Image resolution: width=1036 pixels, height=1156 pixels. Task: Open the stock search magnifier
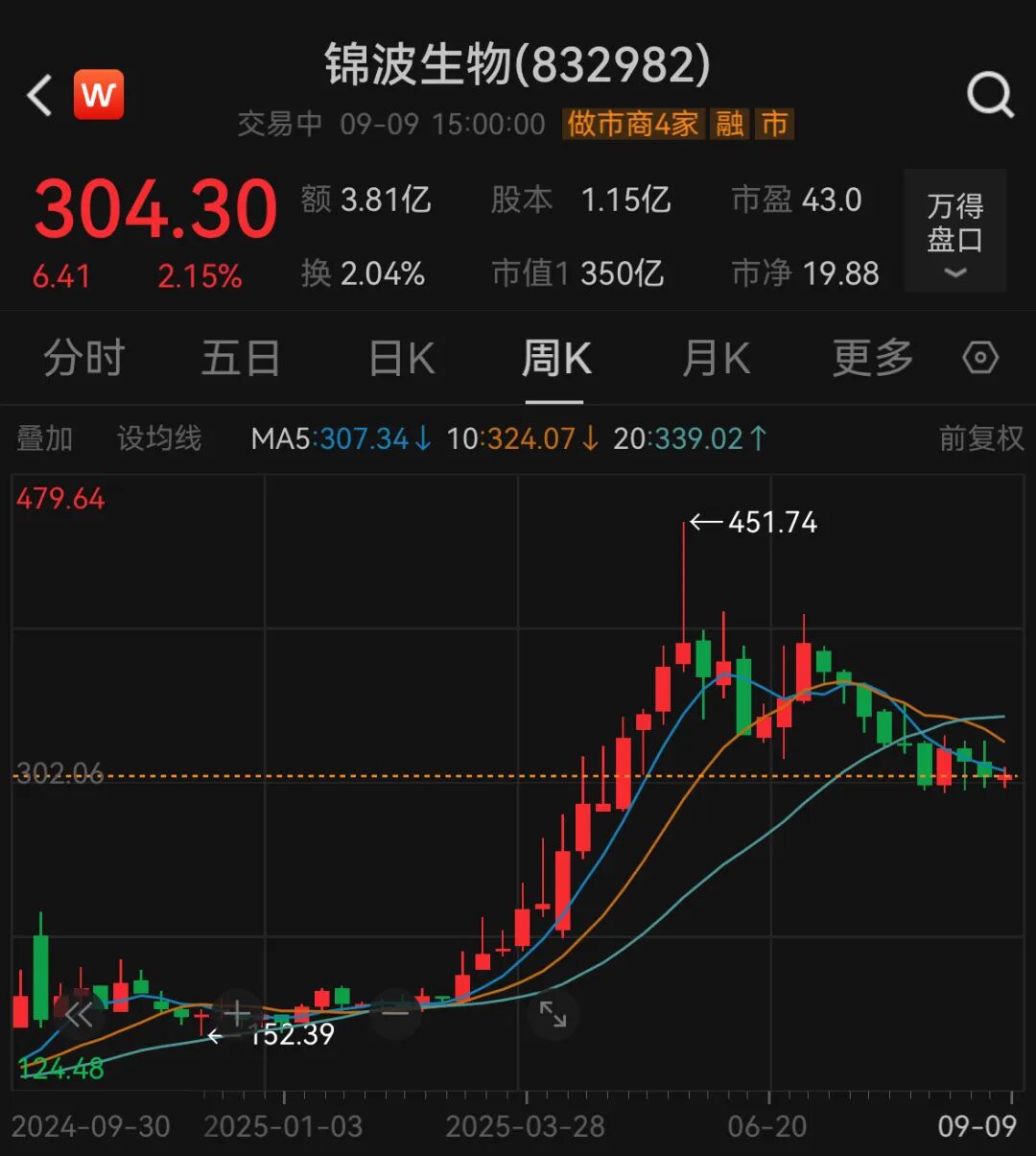pos(989,96)
